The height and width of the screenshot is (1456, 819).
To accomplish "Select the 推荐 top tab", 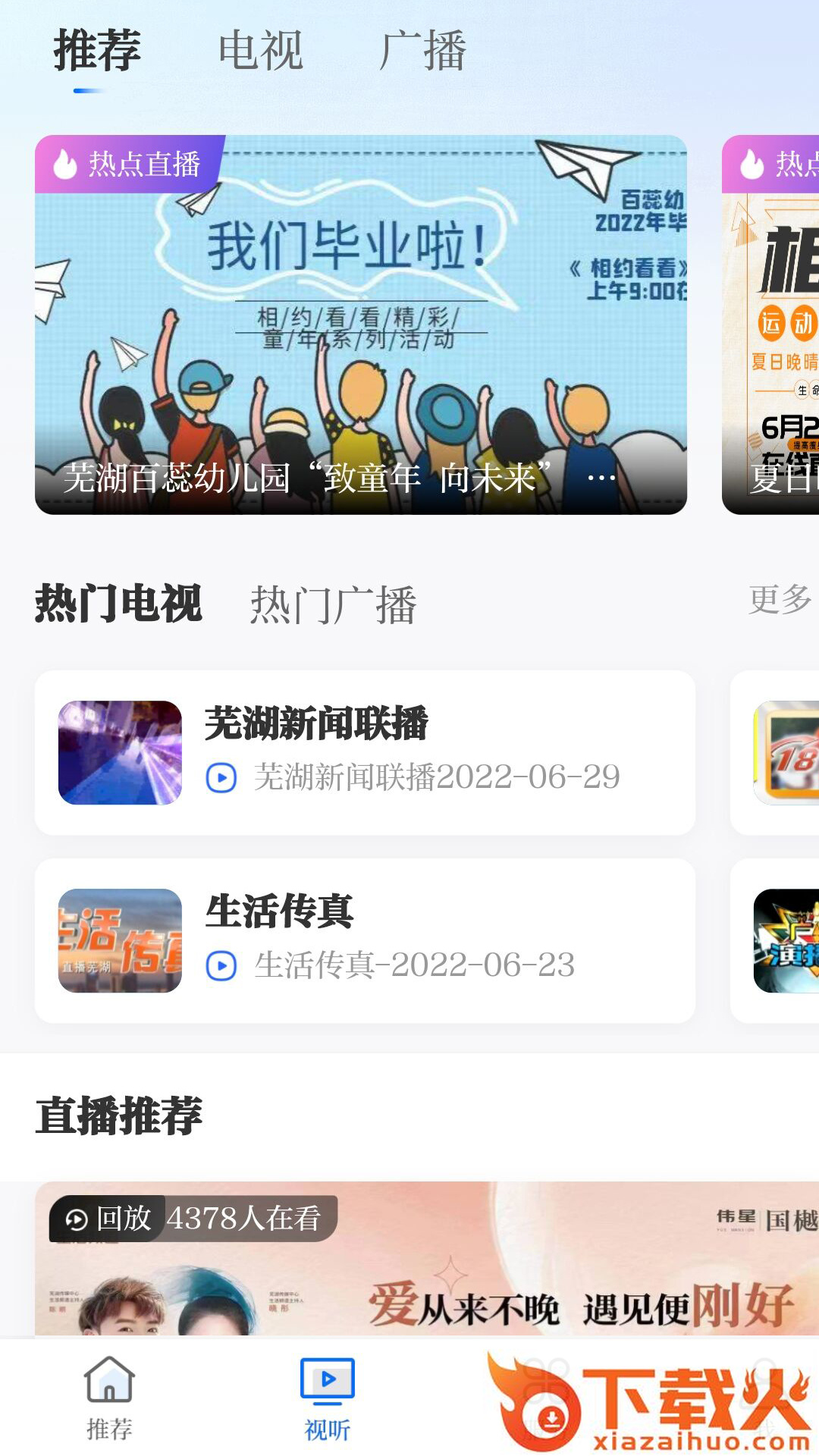I will coord(97,52).
